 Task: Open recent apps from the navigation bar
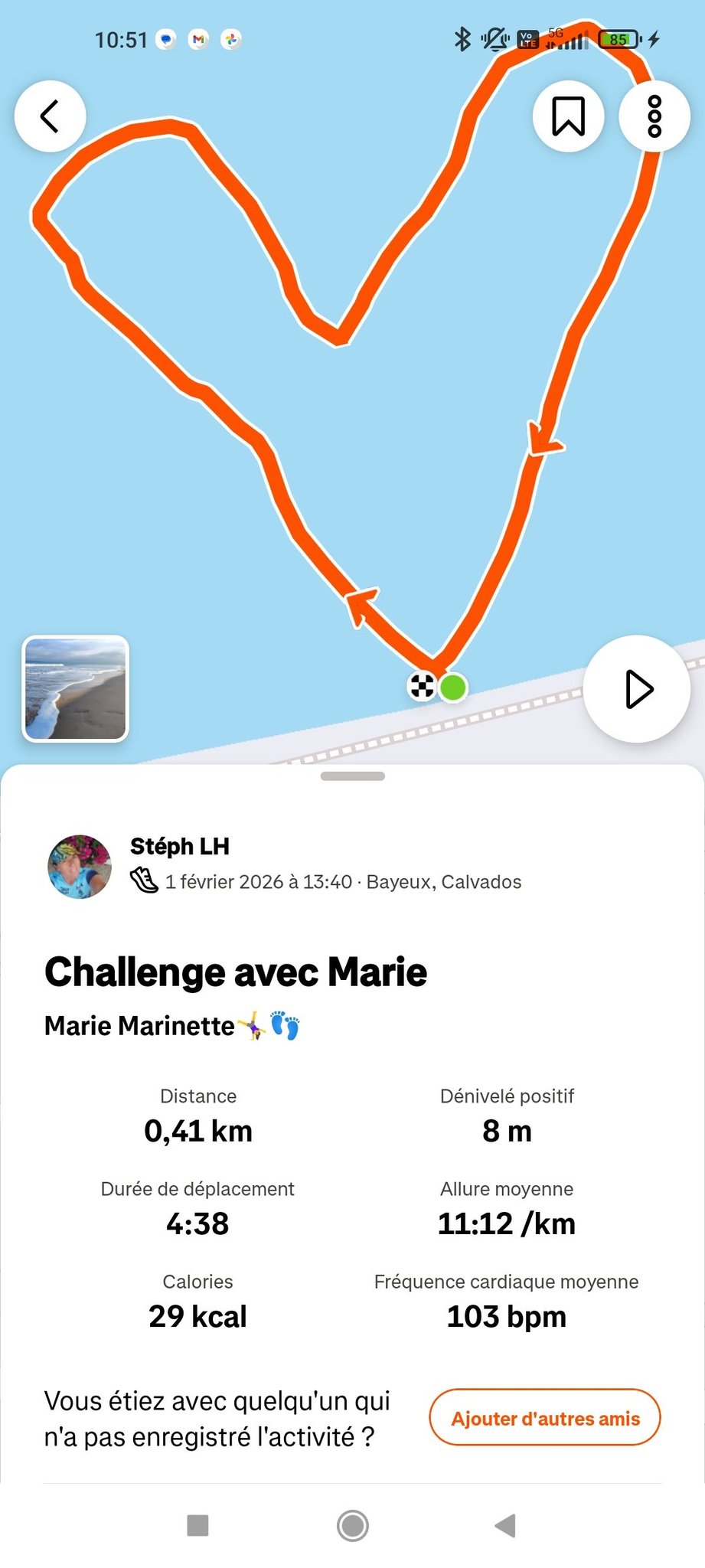click(x=197, y=1525)
